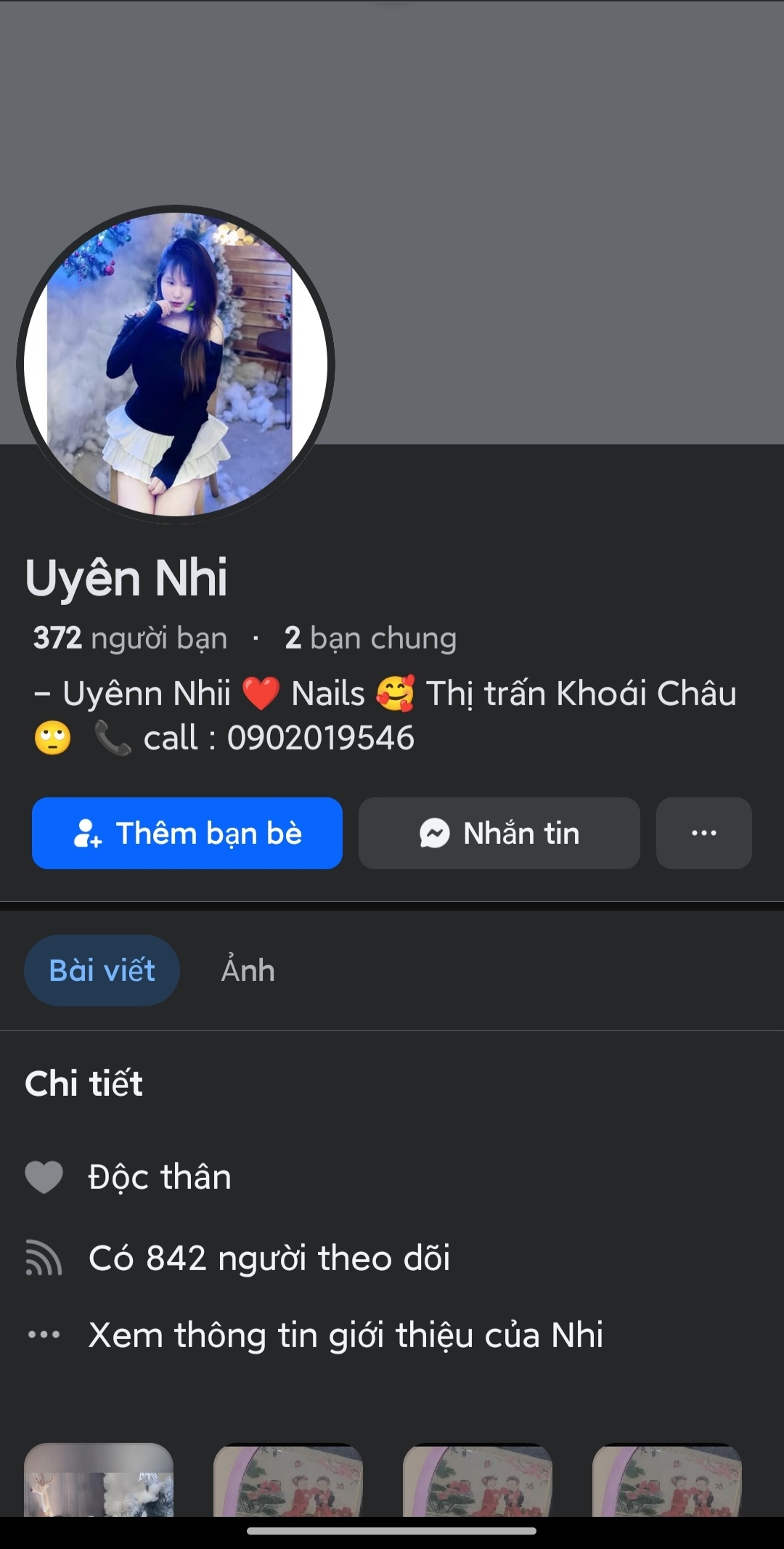Screen dimensions: 784x1549
Task: View Uyên Nhi's profile picture
Action: tap(175, 364)
